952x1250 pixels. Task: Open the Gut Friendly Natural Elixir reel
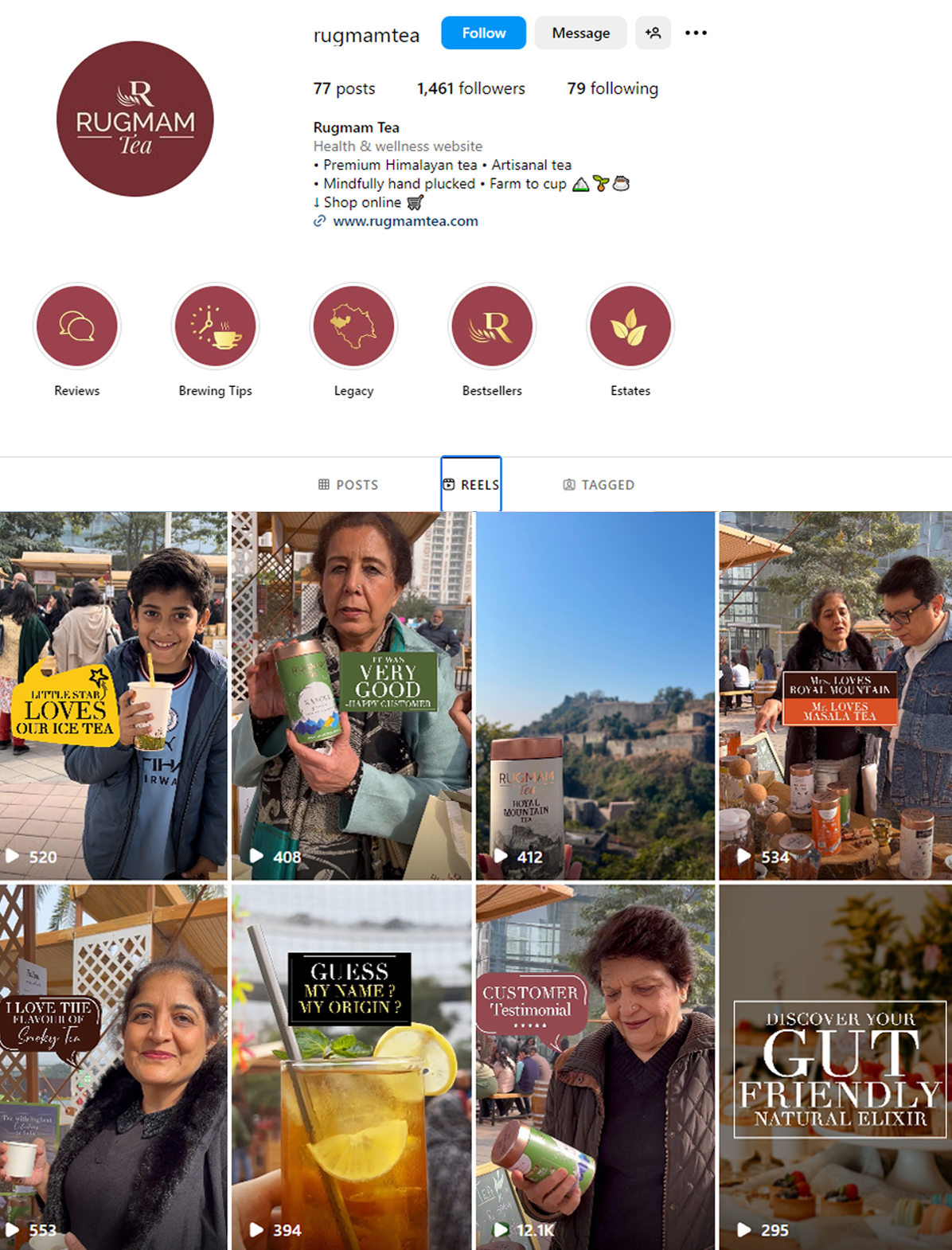click(835, 1067)
